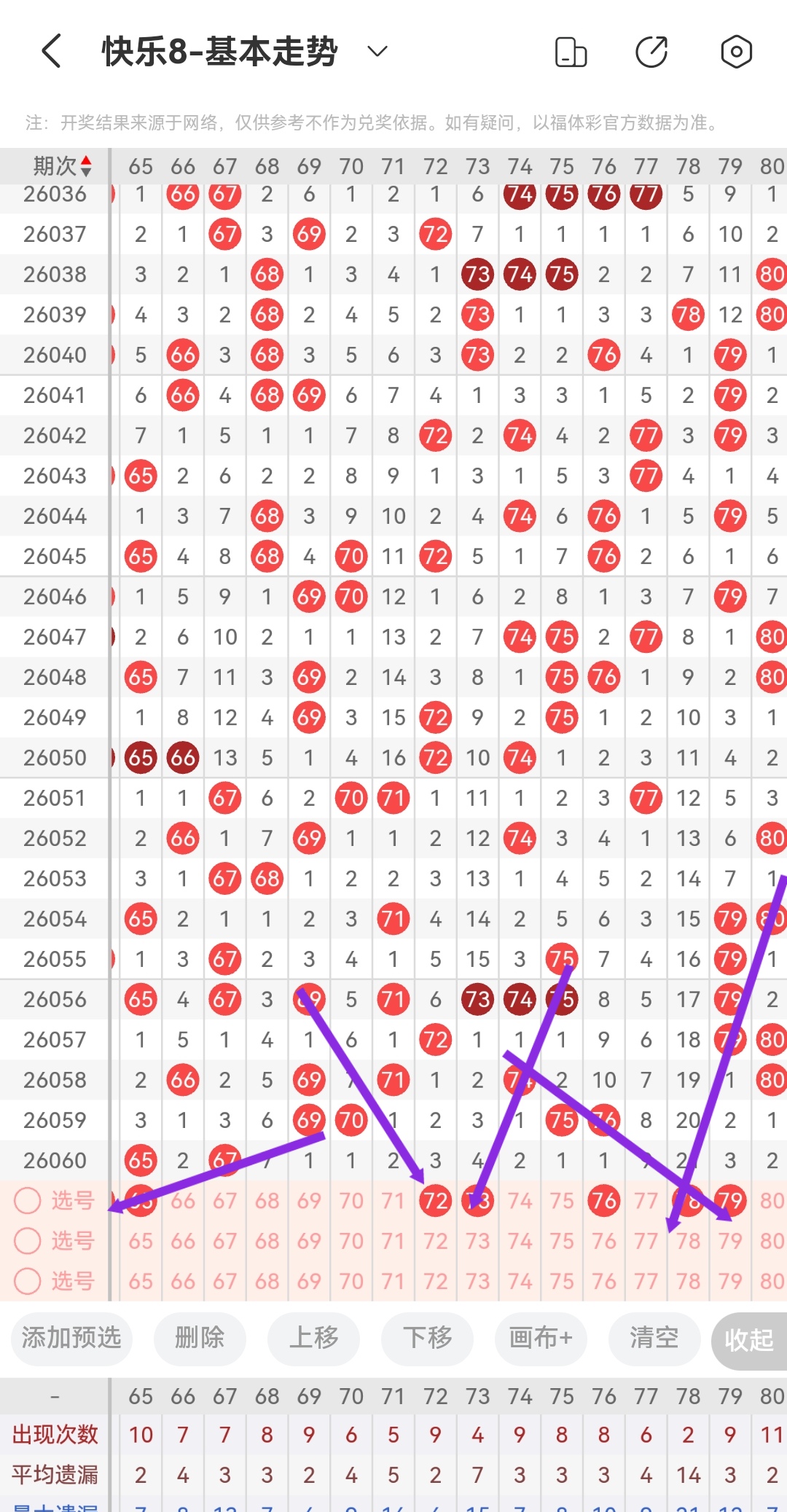
Task: Tap the 删除 button
Action: click(x=200, y=1338)
